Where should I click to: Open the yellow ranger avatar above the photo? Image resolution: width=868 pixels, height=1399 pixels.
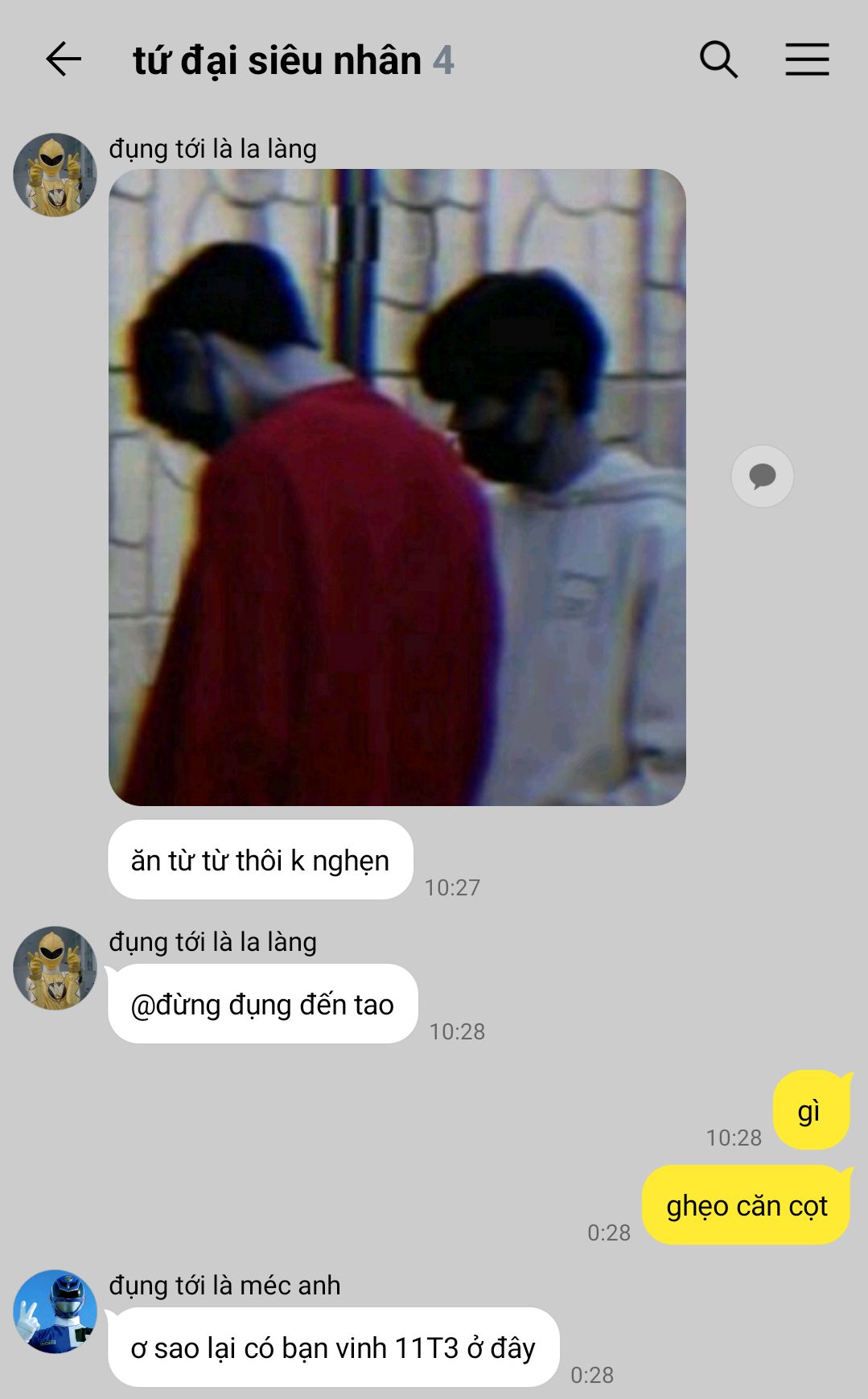pyautogui.click(x=55, y=175)
